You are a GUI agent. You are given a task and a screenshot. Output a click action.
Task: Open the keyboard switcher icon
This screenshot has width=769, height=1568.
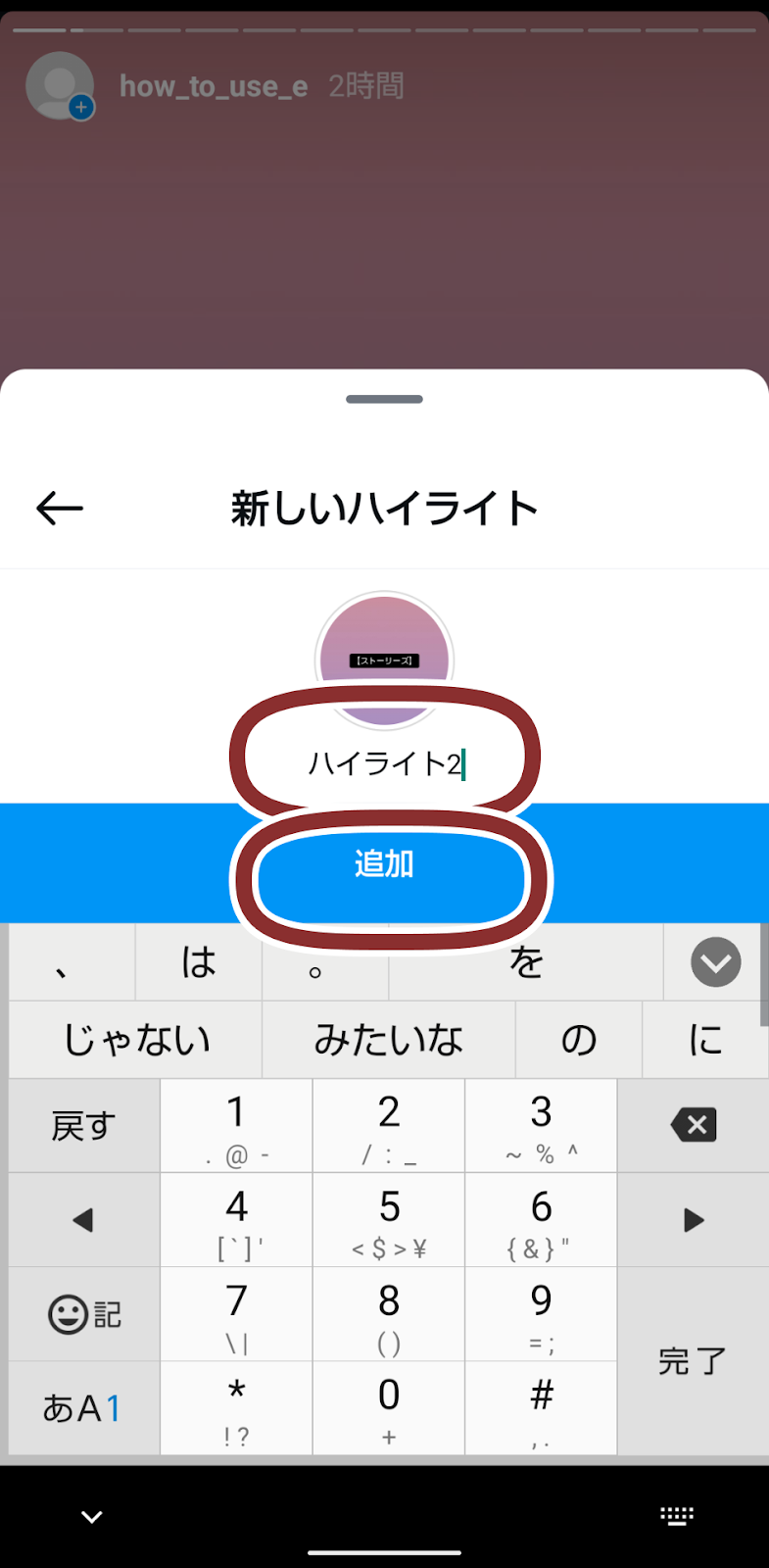[x=676, y=1517]
